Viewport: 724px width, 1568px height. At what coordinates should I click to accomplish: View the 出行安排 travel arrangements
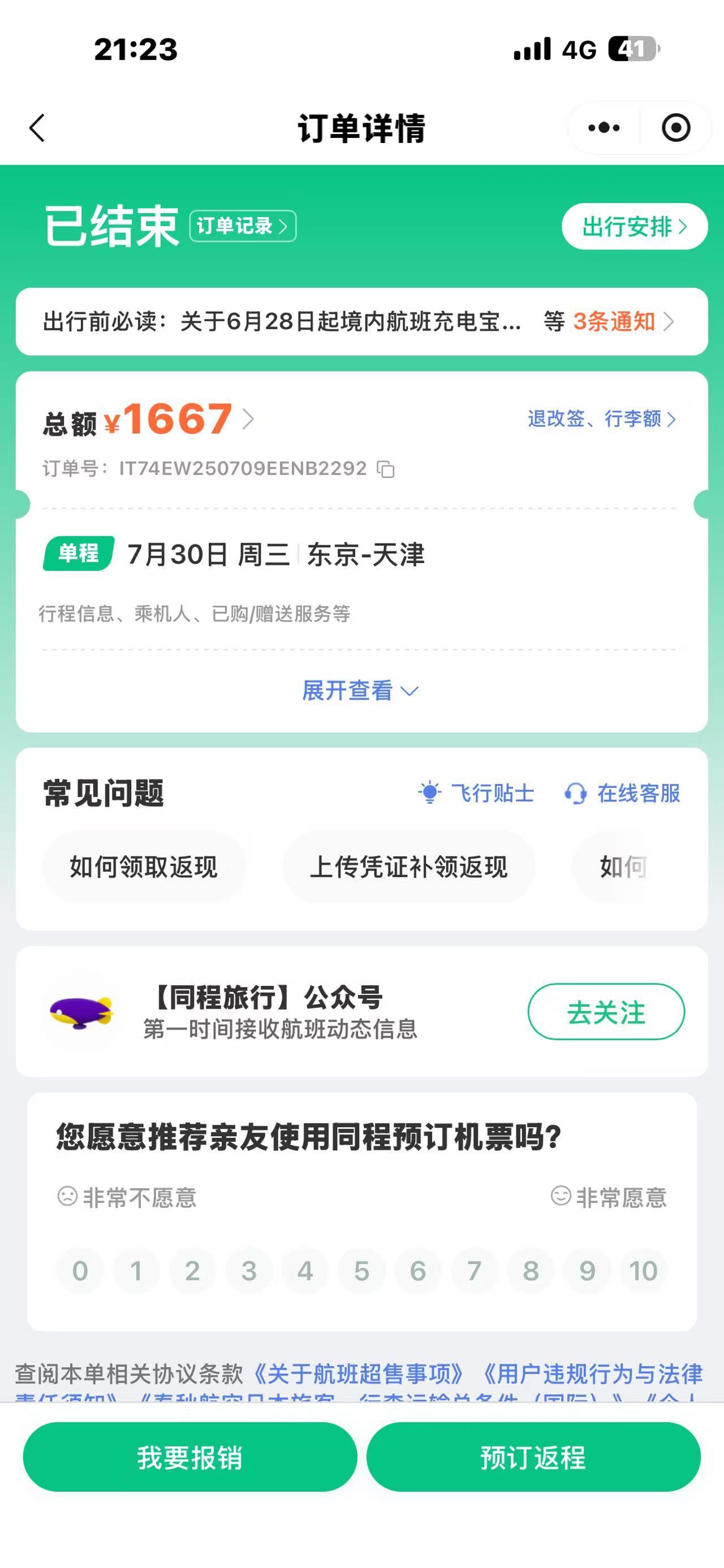click(634, 227)
